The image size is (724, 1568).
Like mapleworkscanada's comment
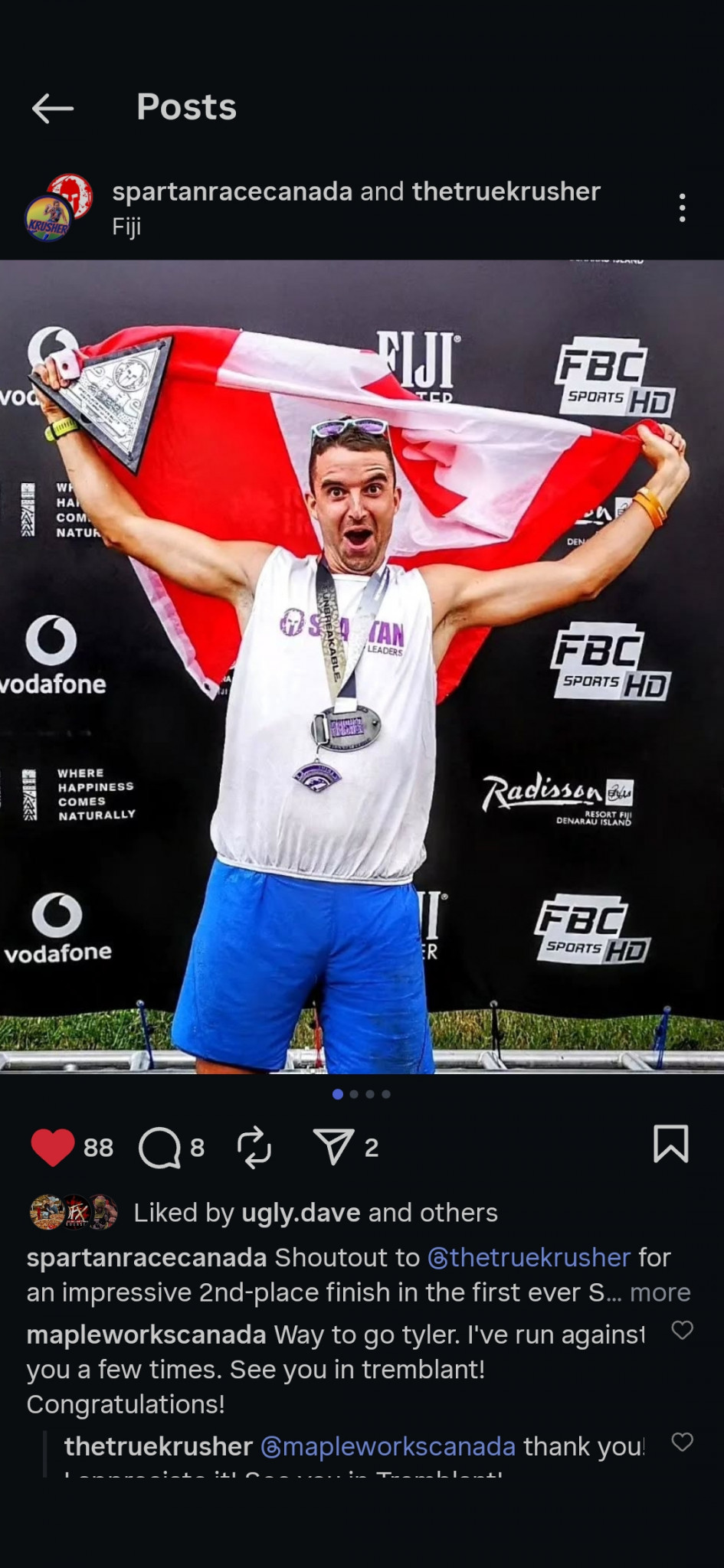coord(682,1330)
